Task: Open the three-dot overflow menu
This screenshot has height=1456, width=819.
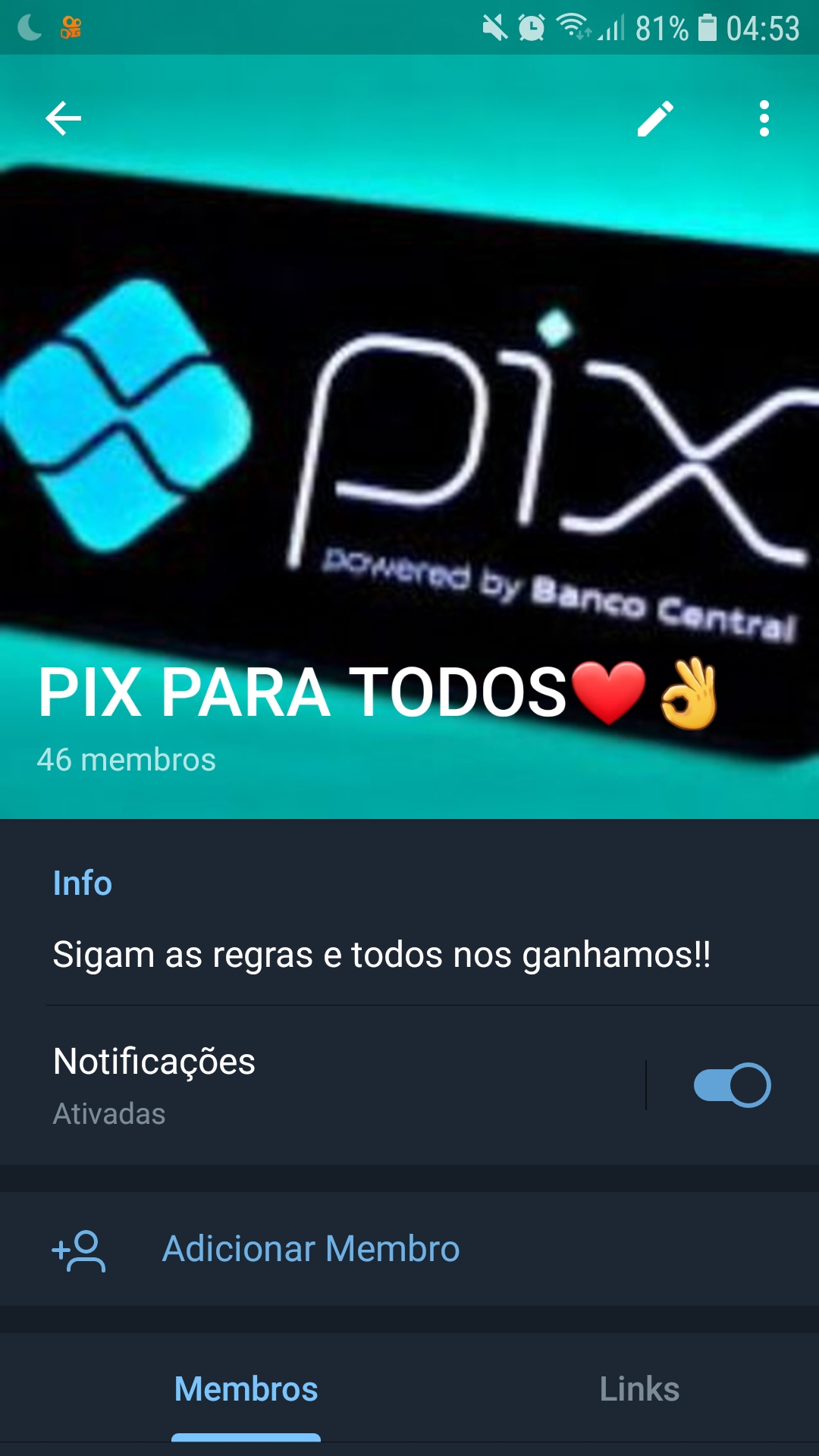Action: (x=764, y=118)
